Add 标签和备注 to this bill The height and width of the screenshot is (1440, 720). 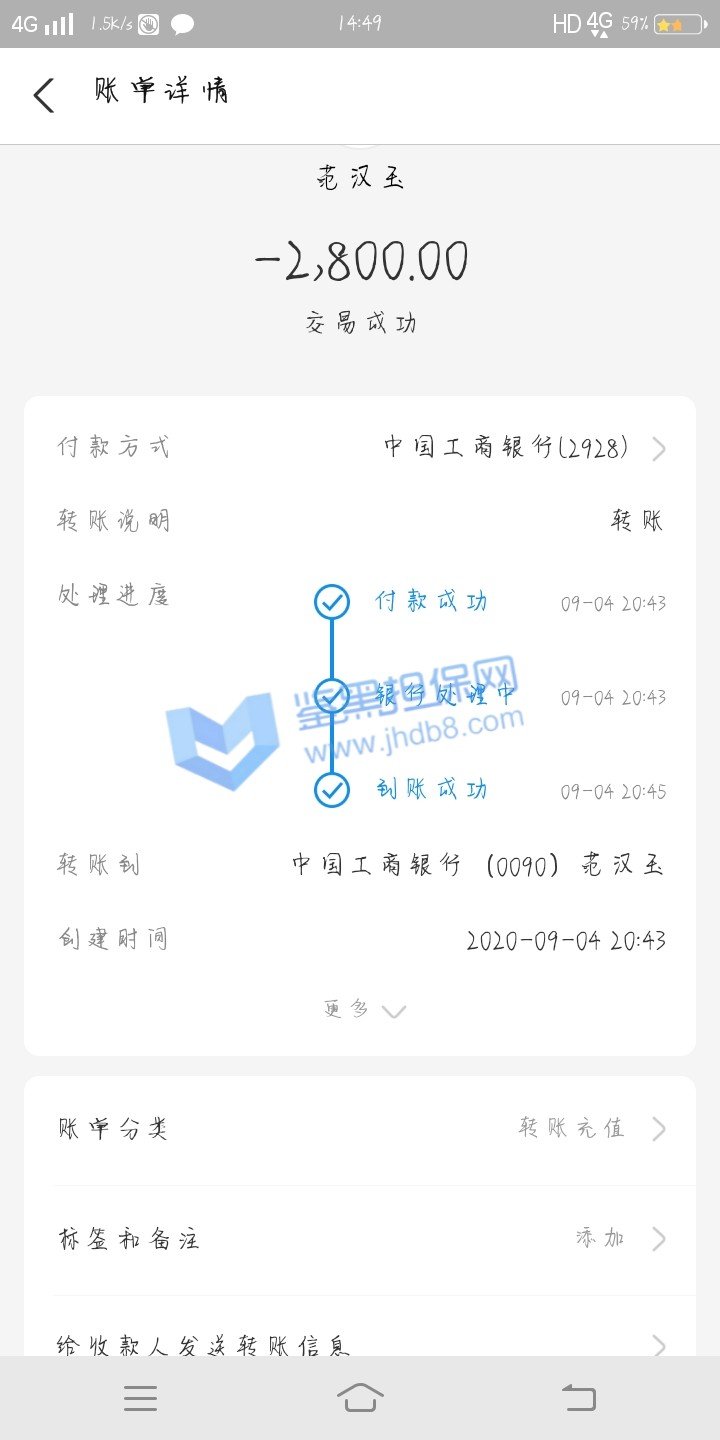360,1239
